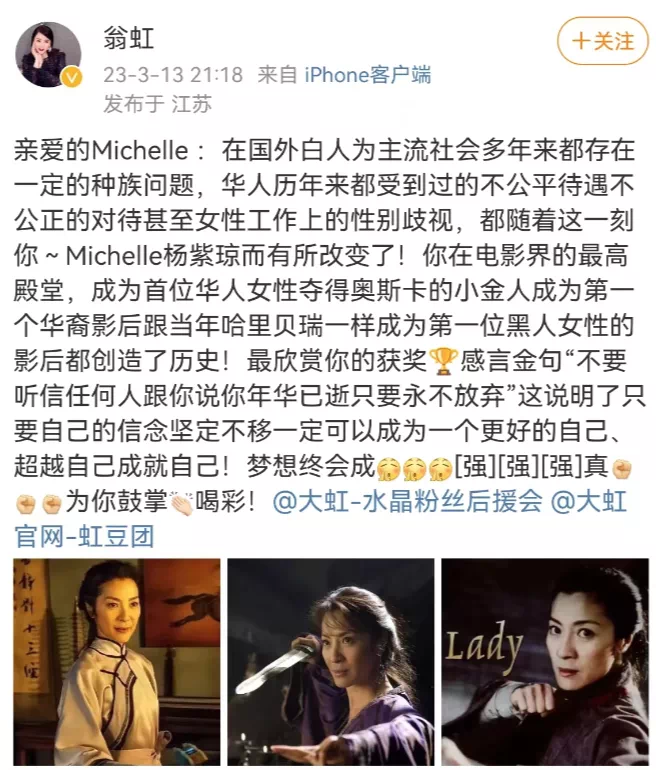Open the 翁虹 username profile link
Screen dimensions: 656x770
click(129, 40)
